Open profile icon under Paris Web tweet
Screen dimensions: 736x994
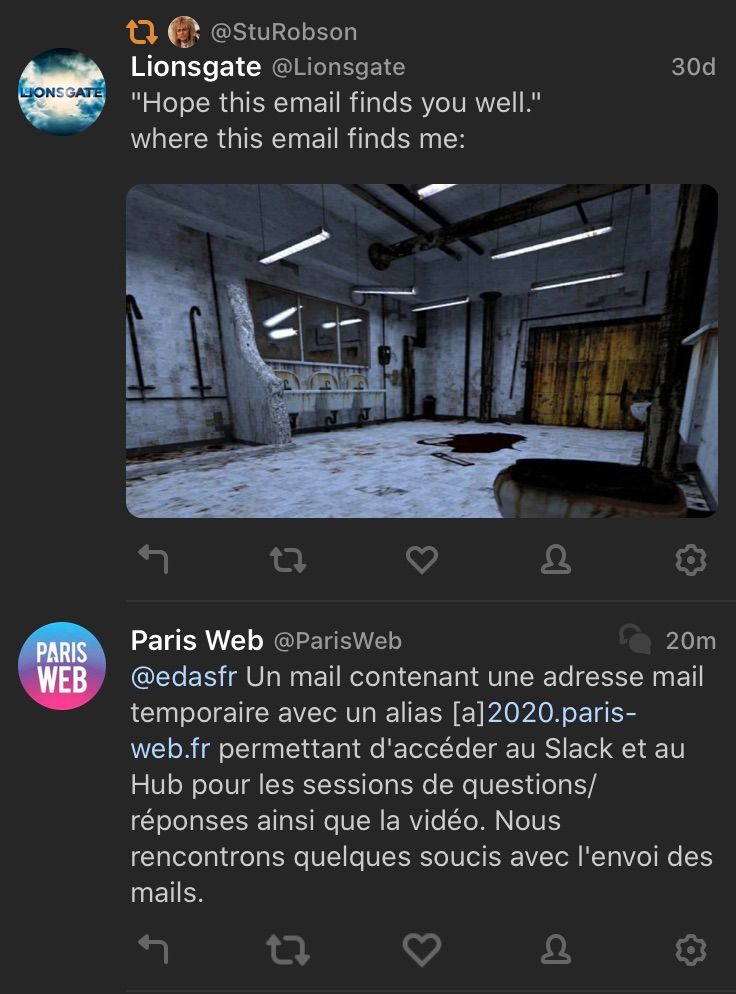(x=555, y=949)
